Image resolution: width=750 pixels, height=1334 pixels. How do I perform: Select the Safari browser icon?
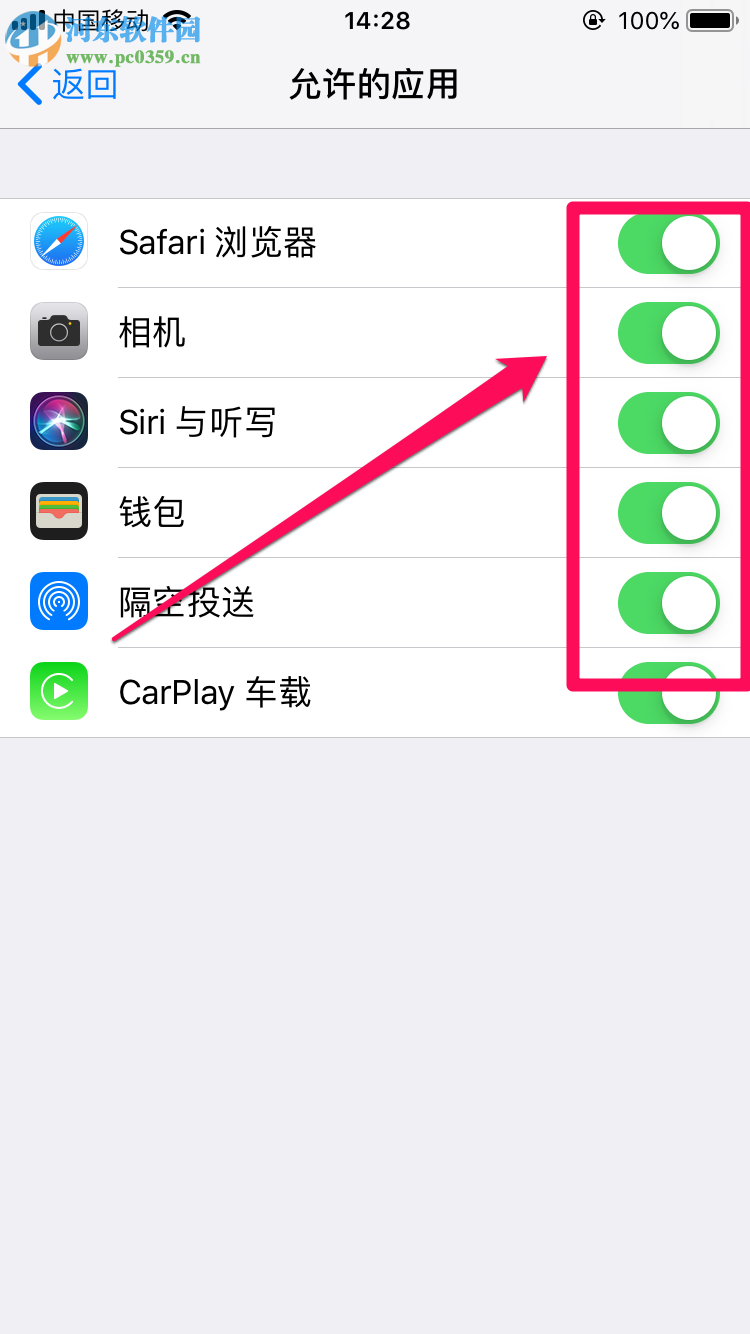(x=58, y=242)
